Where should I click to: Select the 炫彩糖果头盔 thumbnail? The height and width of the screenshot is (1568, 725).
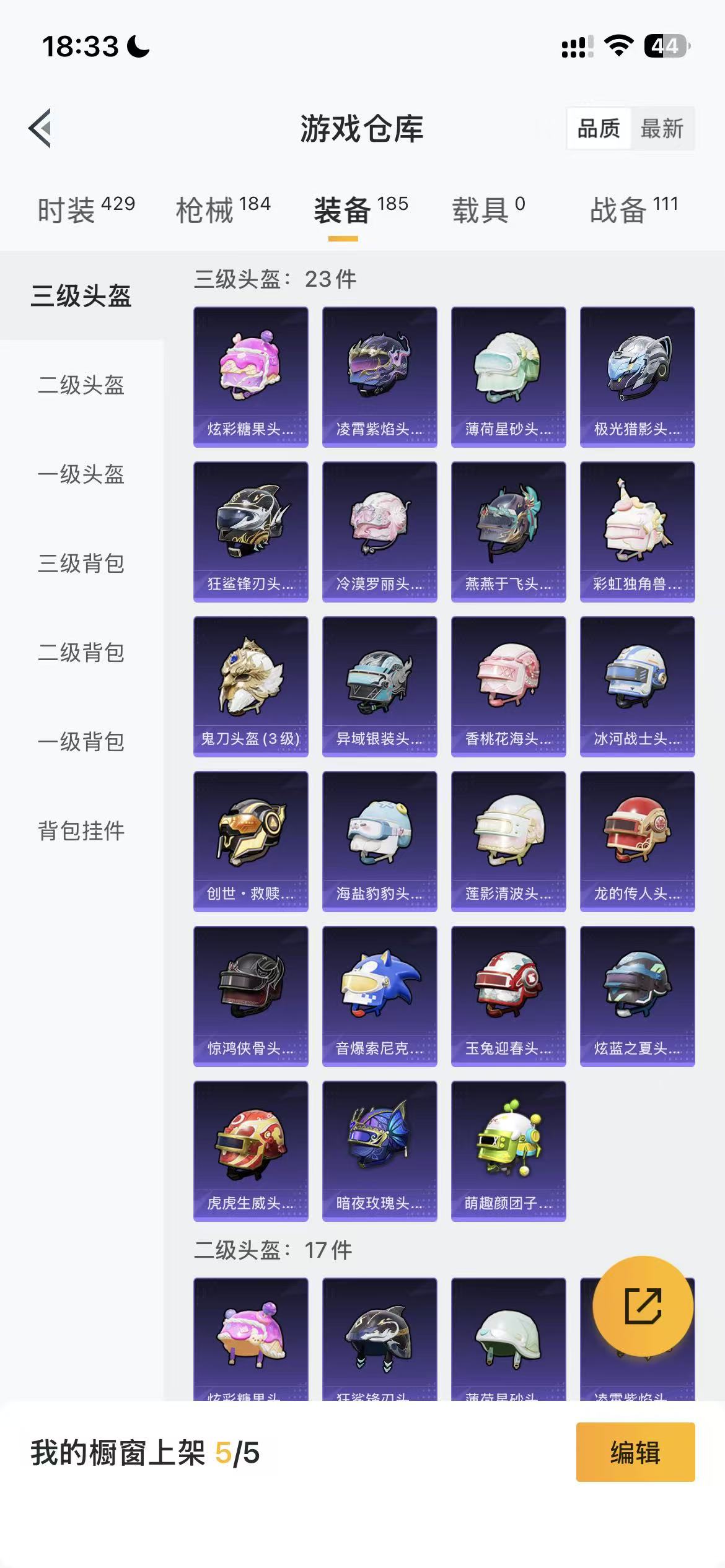(250, 377)
